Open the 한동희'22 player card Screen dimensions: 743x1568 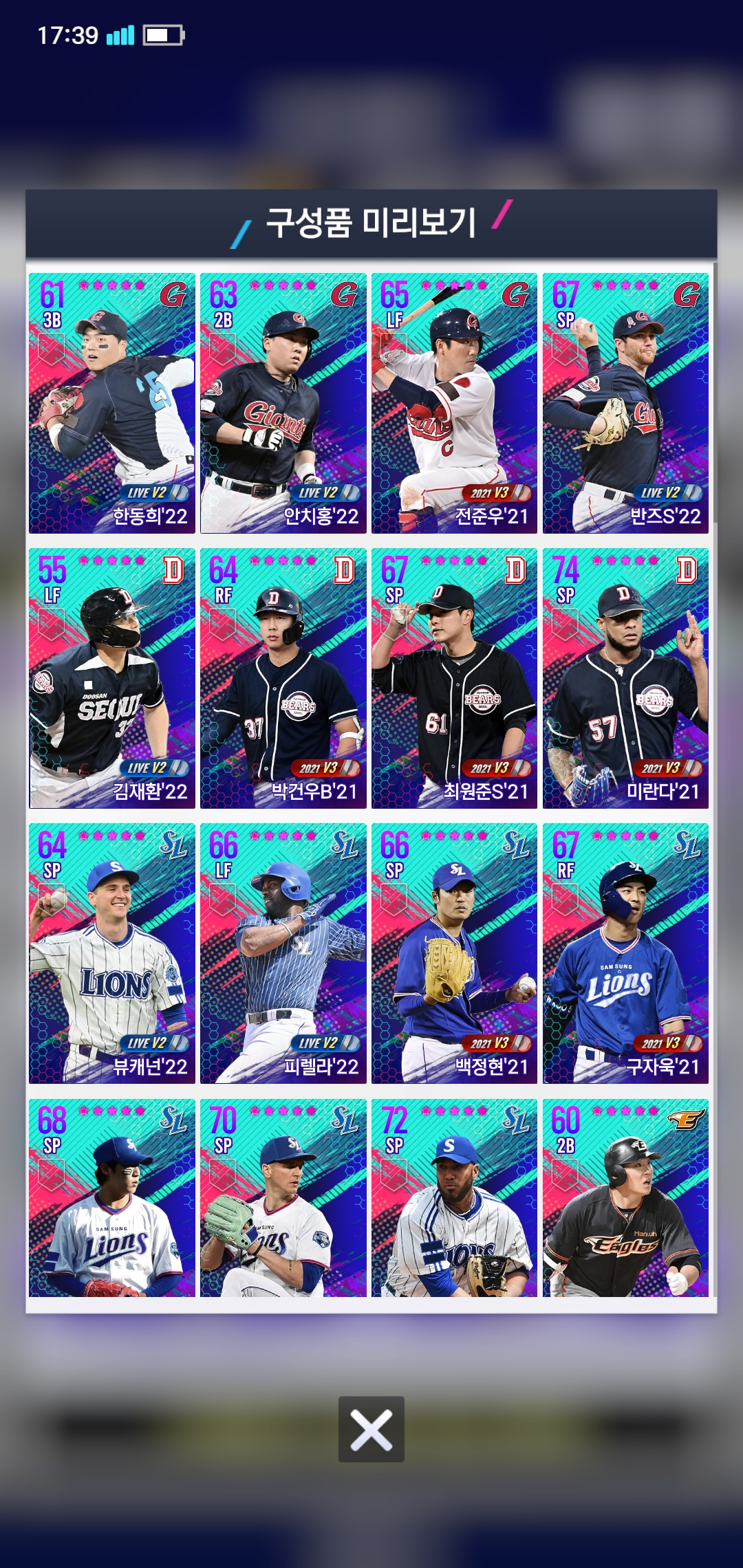click(111, 403)
